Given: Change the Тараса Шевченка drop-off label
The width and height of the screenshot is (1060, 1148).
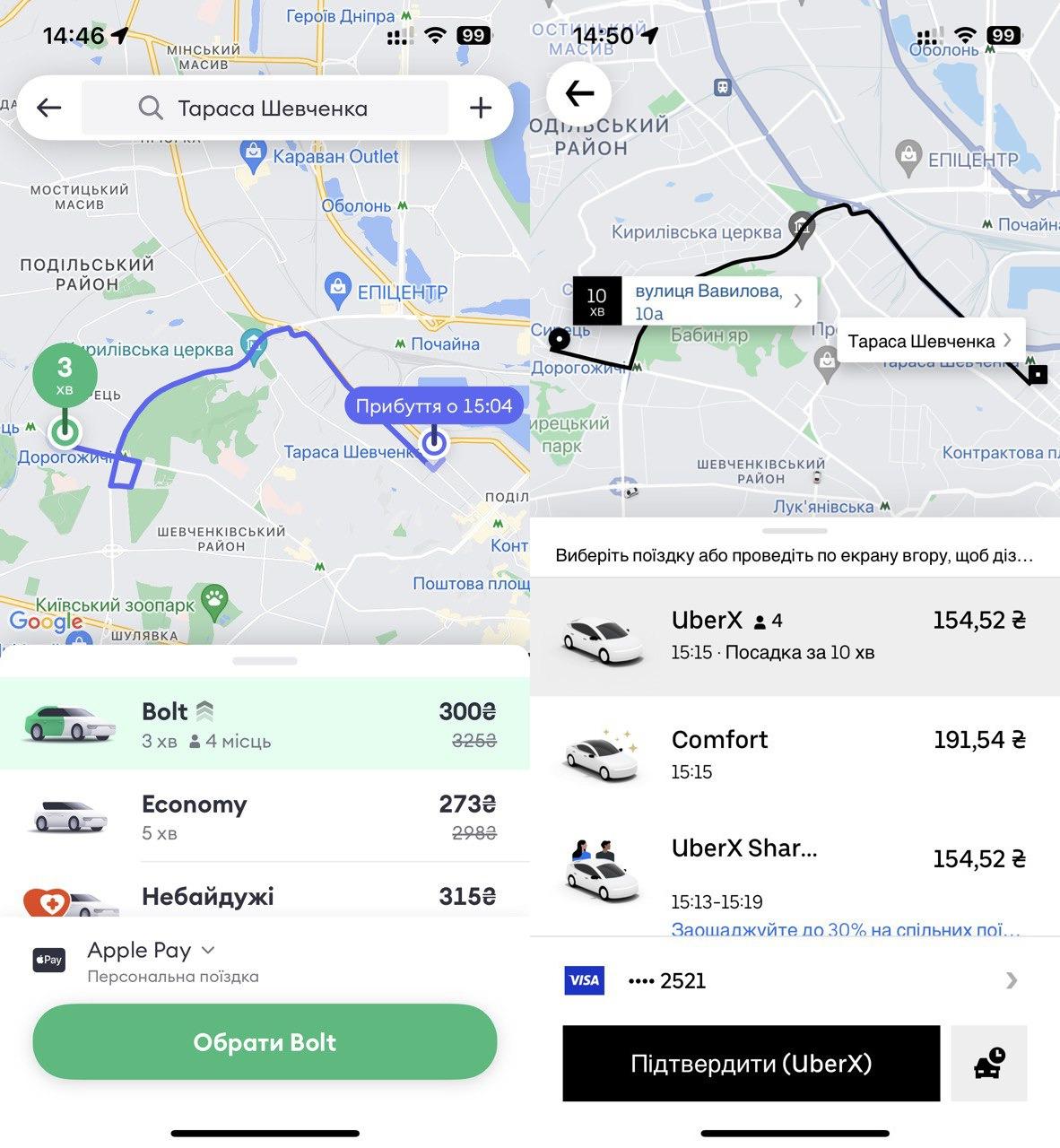Looking at the screenshot, I should 929,342.
